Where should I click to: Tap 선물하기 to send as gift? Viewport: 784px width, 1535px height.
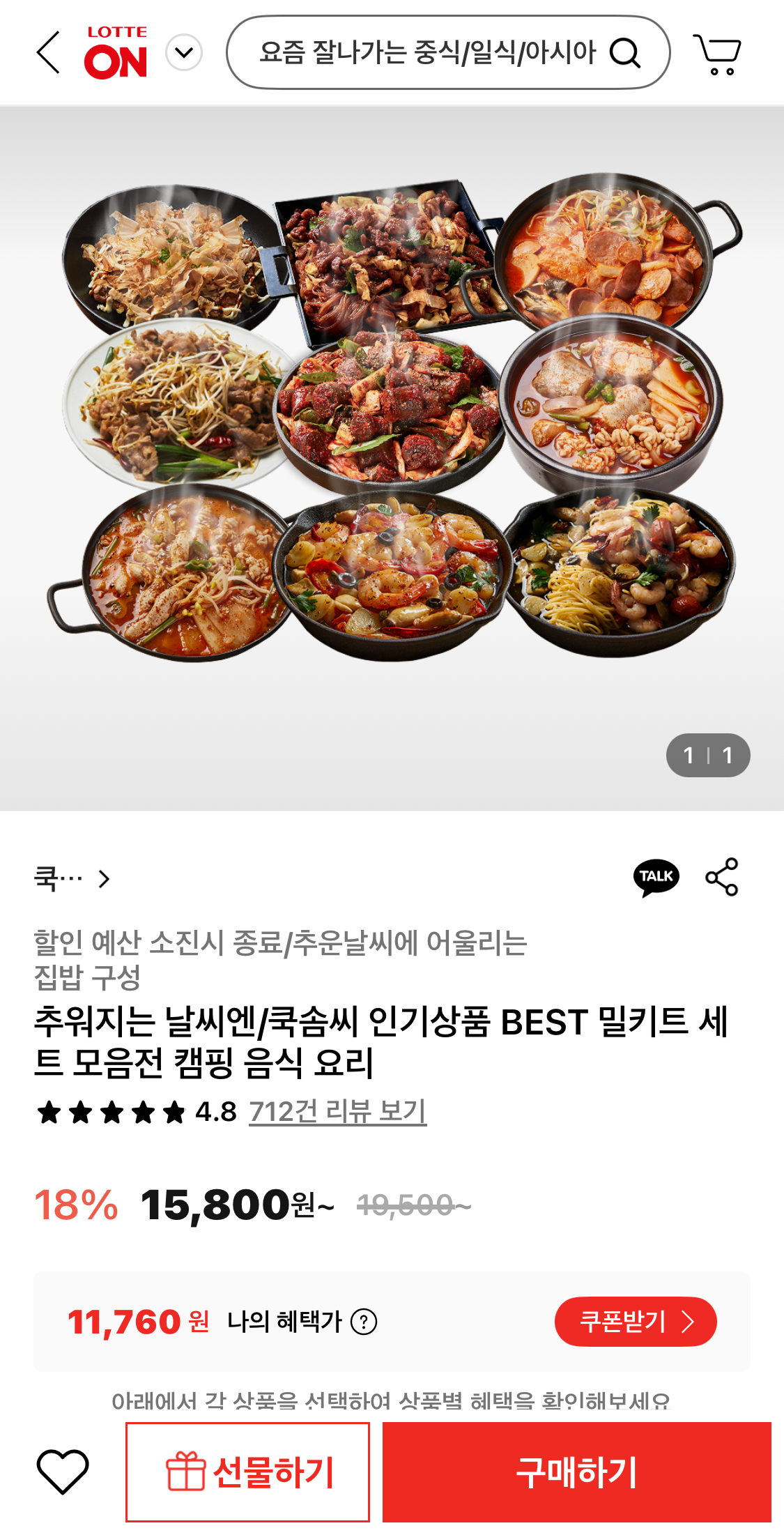pos(247,1472)
